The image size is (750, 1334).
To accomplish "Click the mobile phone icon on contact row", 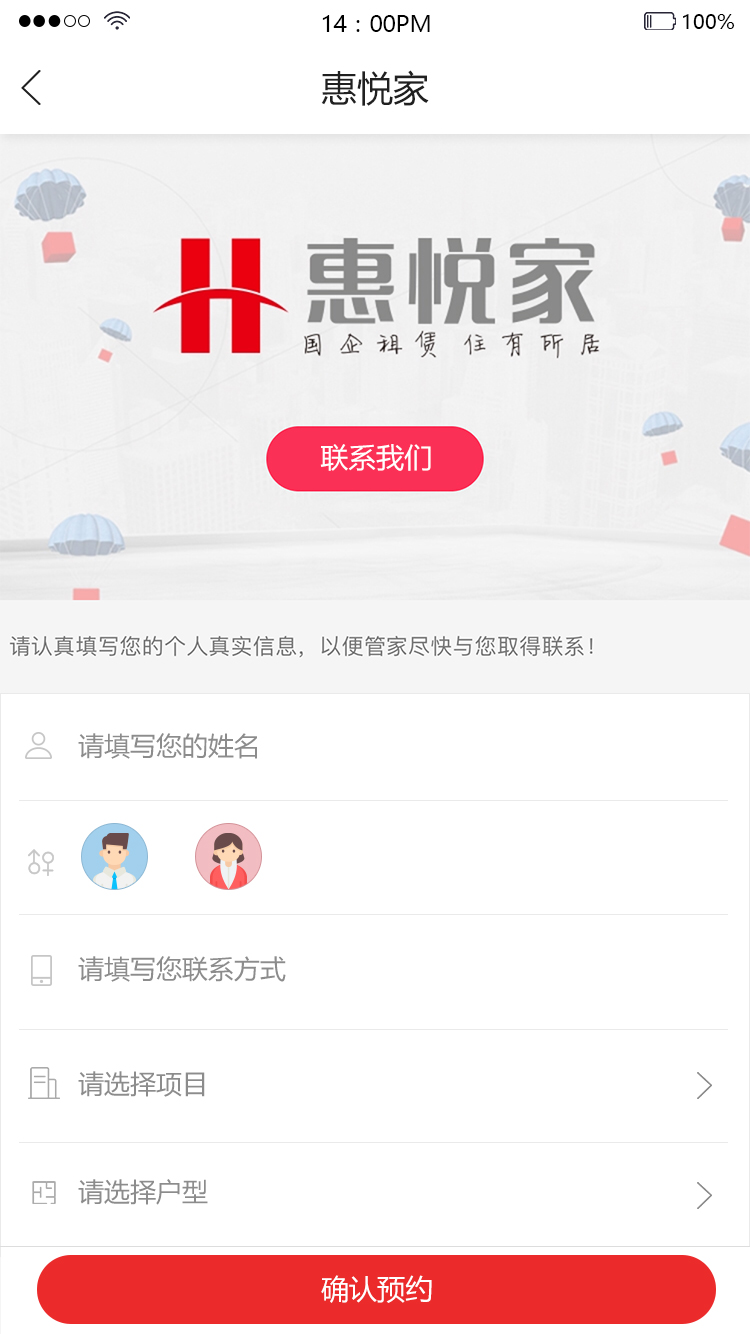I will 40,971.
